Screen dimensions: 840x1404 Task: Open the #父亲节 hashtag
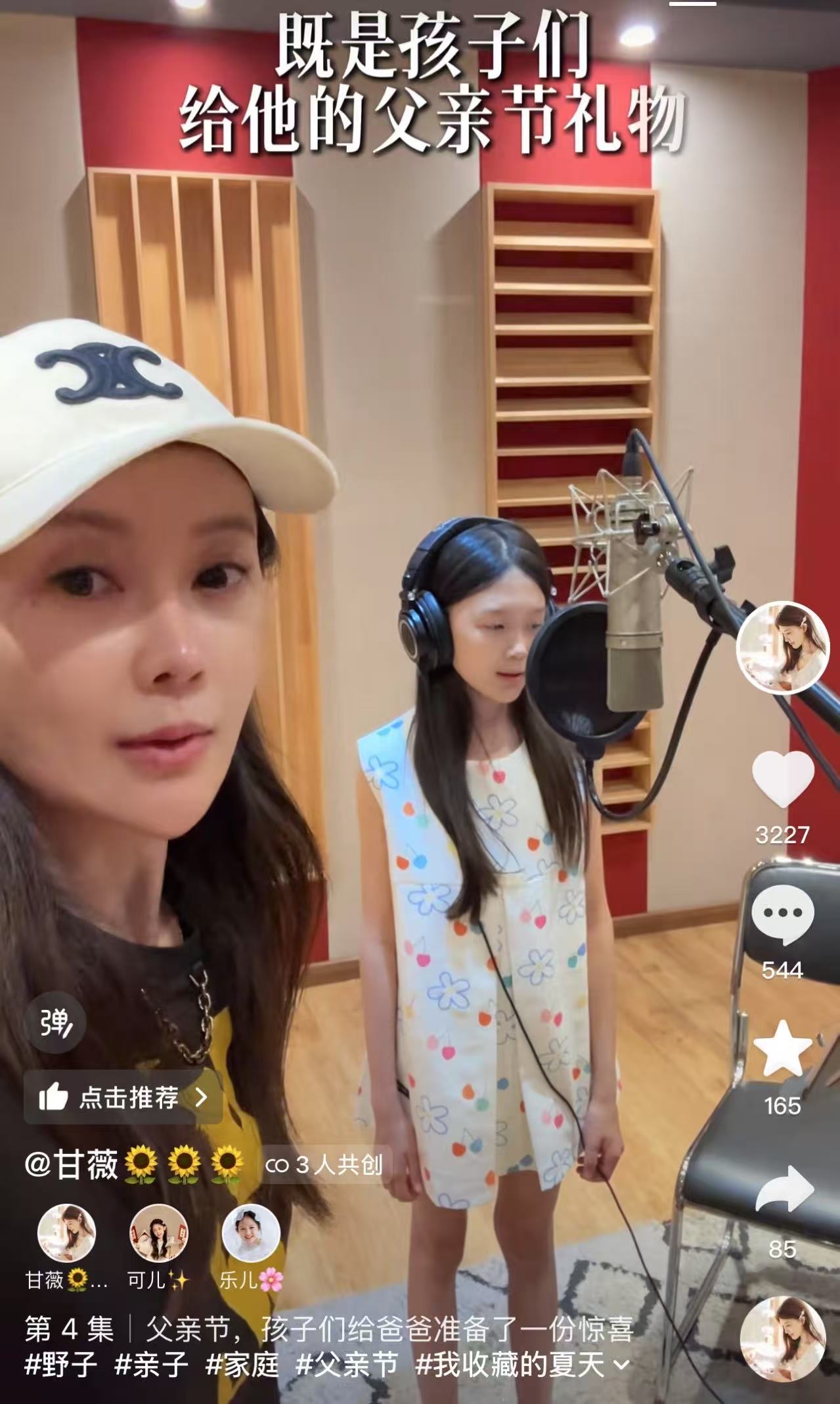[x=347, y=1365]
